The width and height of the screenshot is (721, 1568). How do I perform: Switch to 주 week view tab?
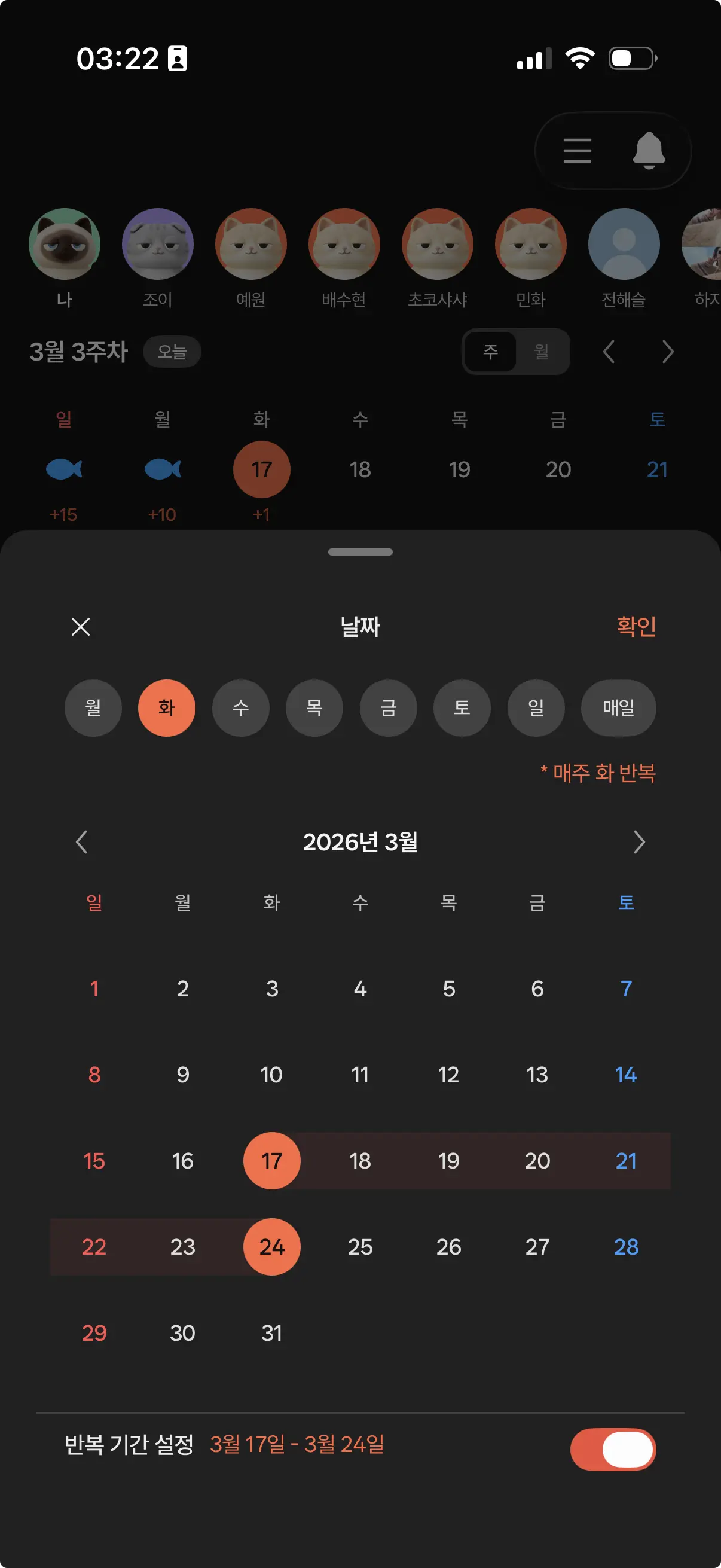[491, 352]
